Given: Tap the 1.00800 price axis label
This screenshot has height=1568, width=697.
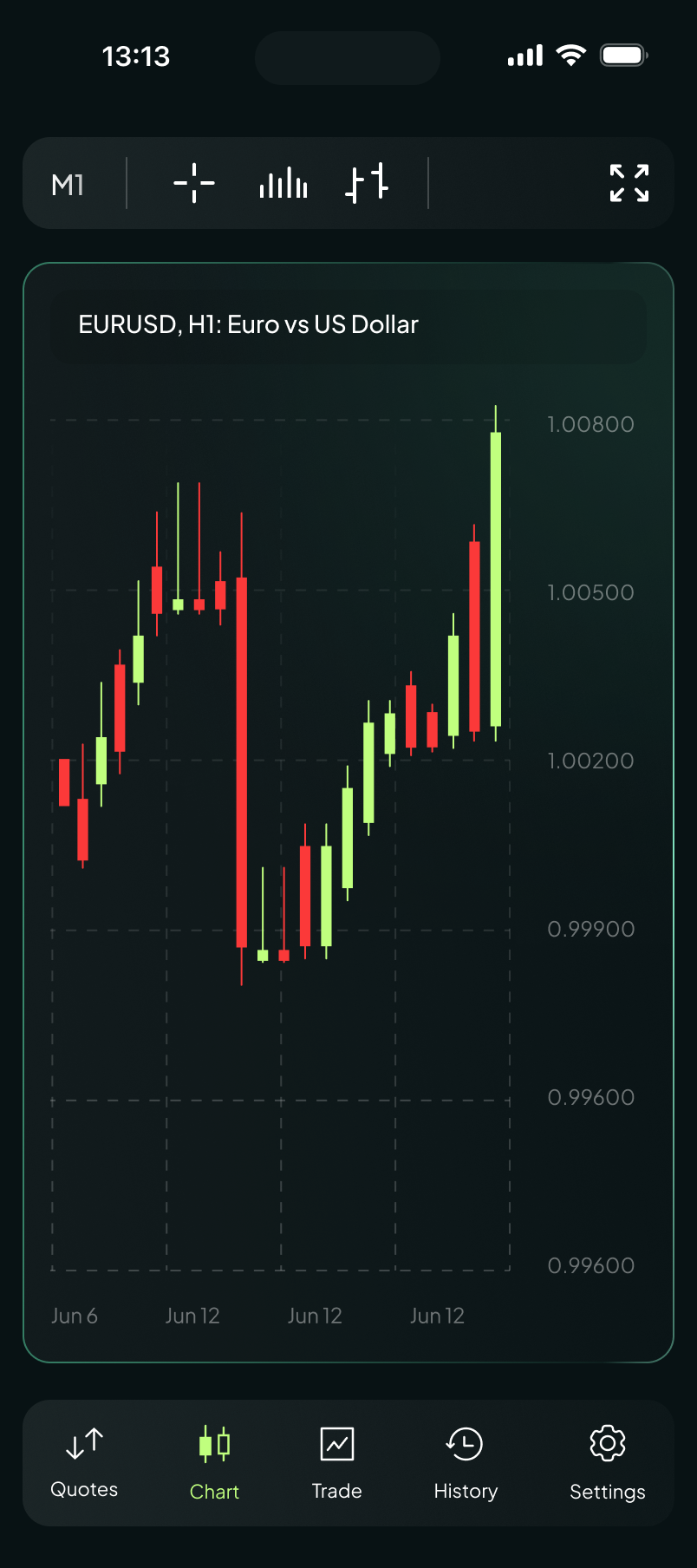Looking at the screenshot, I should coord(590,424).
